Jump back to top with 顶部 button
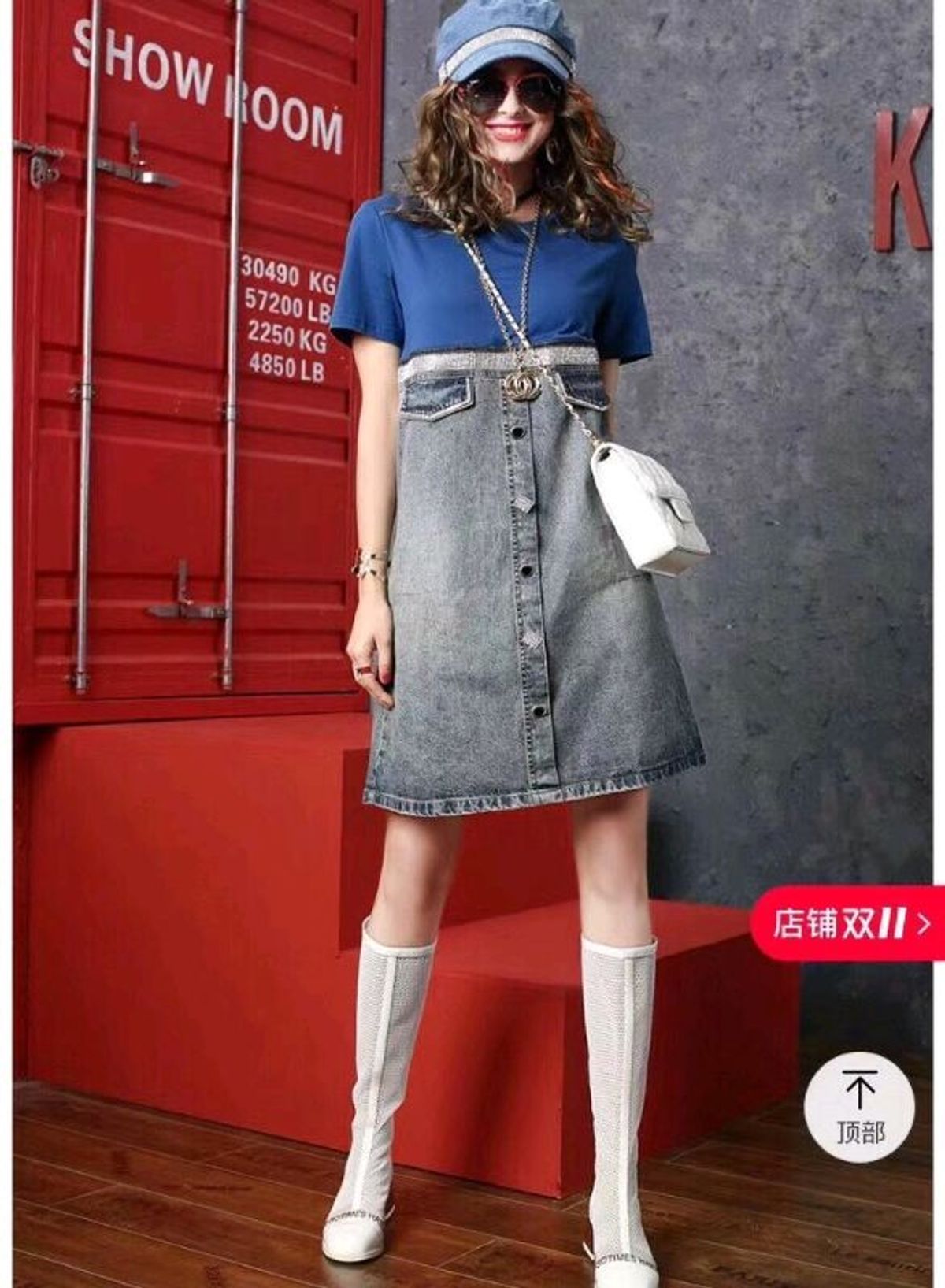Viewport: 945px width, 1288px height. (860, 1107)
